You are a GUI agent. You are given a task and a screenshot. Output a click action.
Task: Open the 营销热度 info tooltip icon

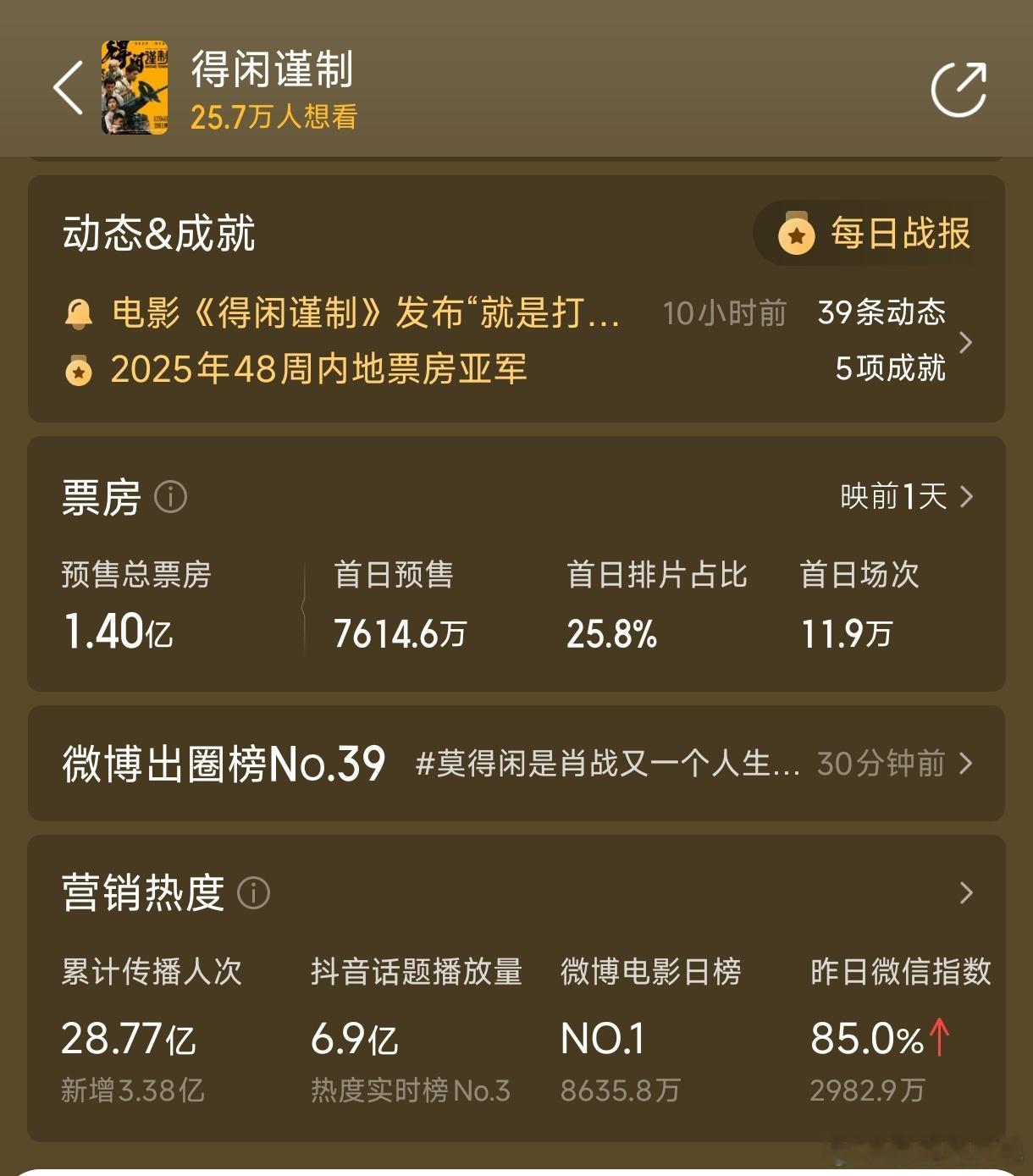pos(252,893)
